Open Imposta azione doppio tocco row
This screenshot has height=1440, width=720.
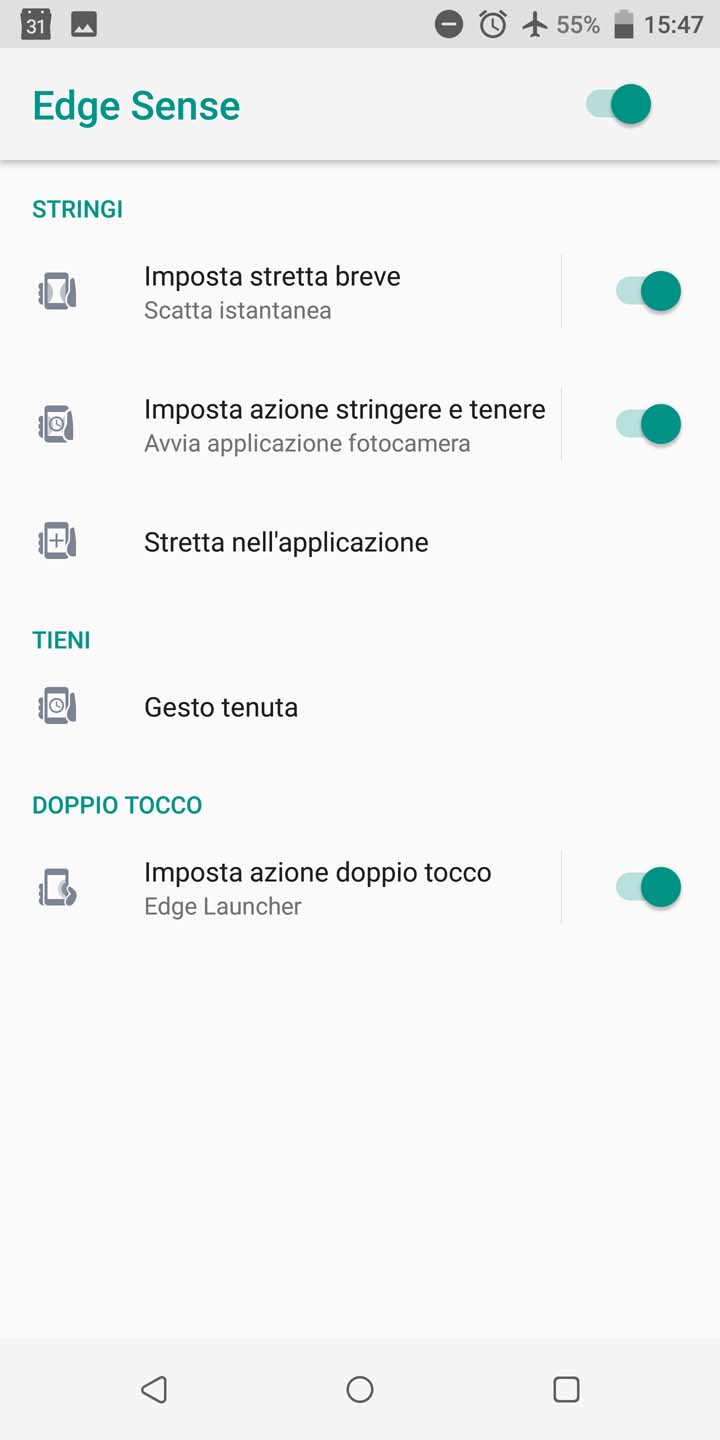(x=280, y=887)
